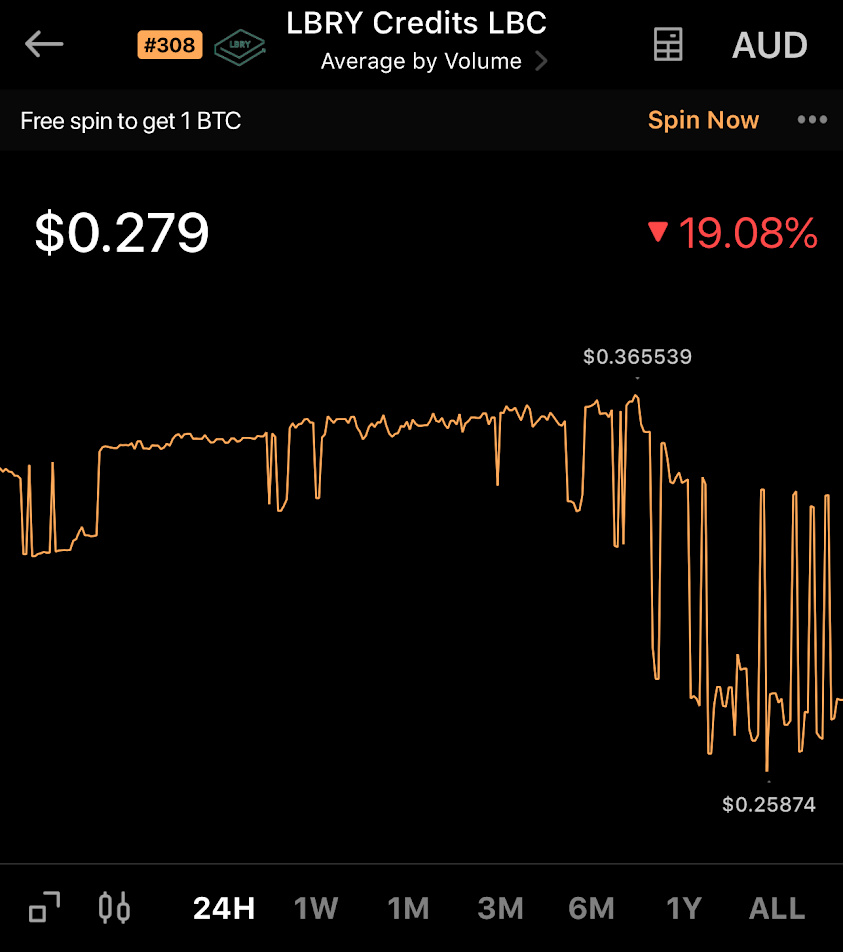Open the calculator icon
Viewport: 843px width, 952px height.
668,44
